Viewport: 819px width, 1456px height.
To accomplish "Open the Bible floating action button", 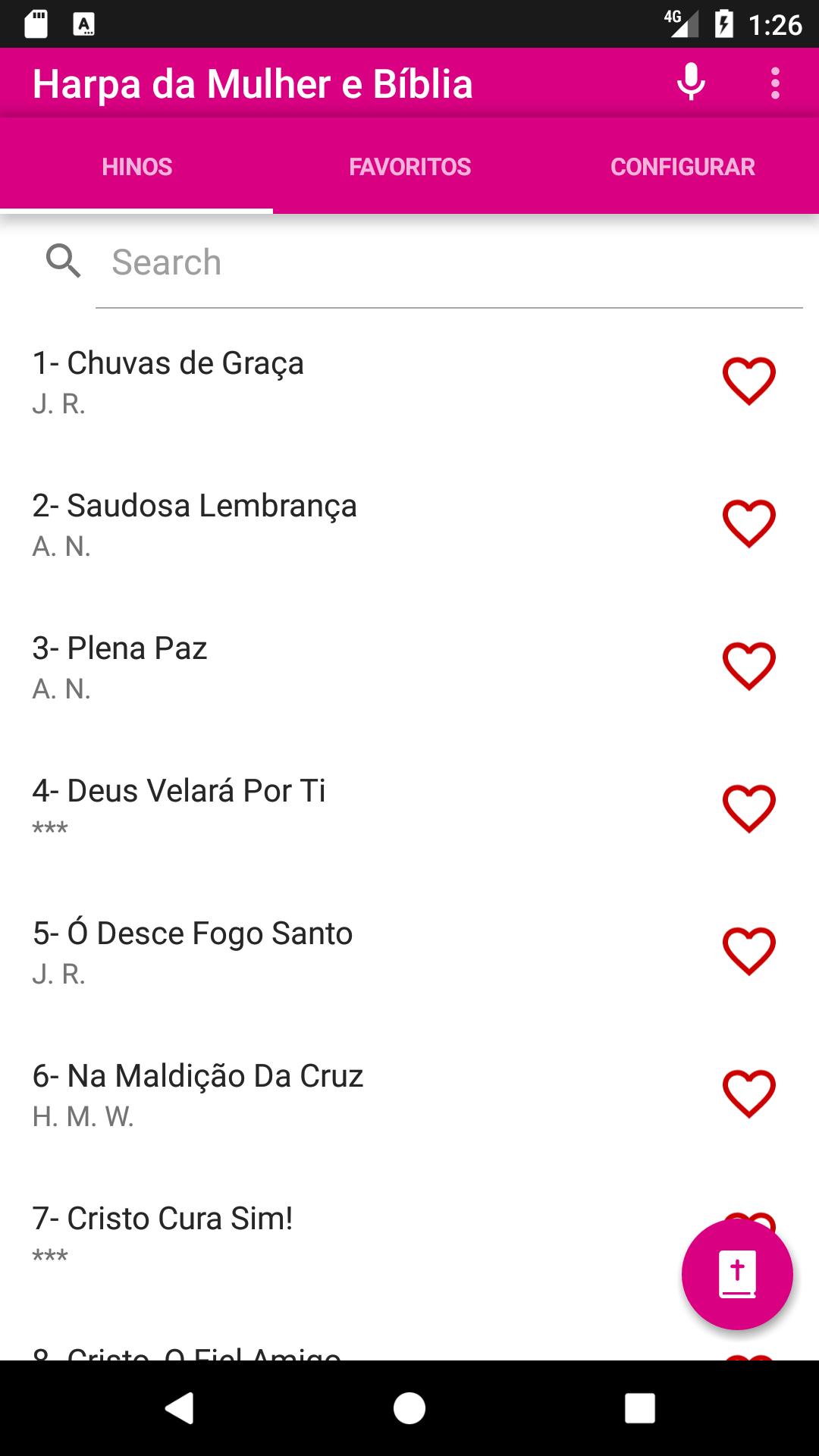I will [737, 1275].
